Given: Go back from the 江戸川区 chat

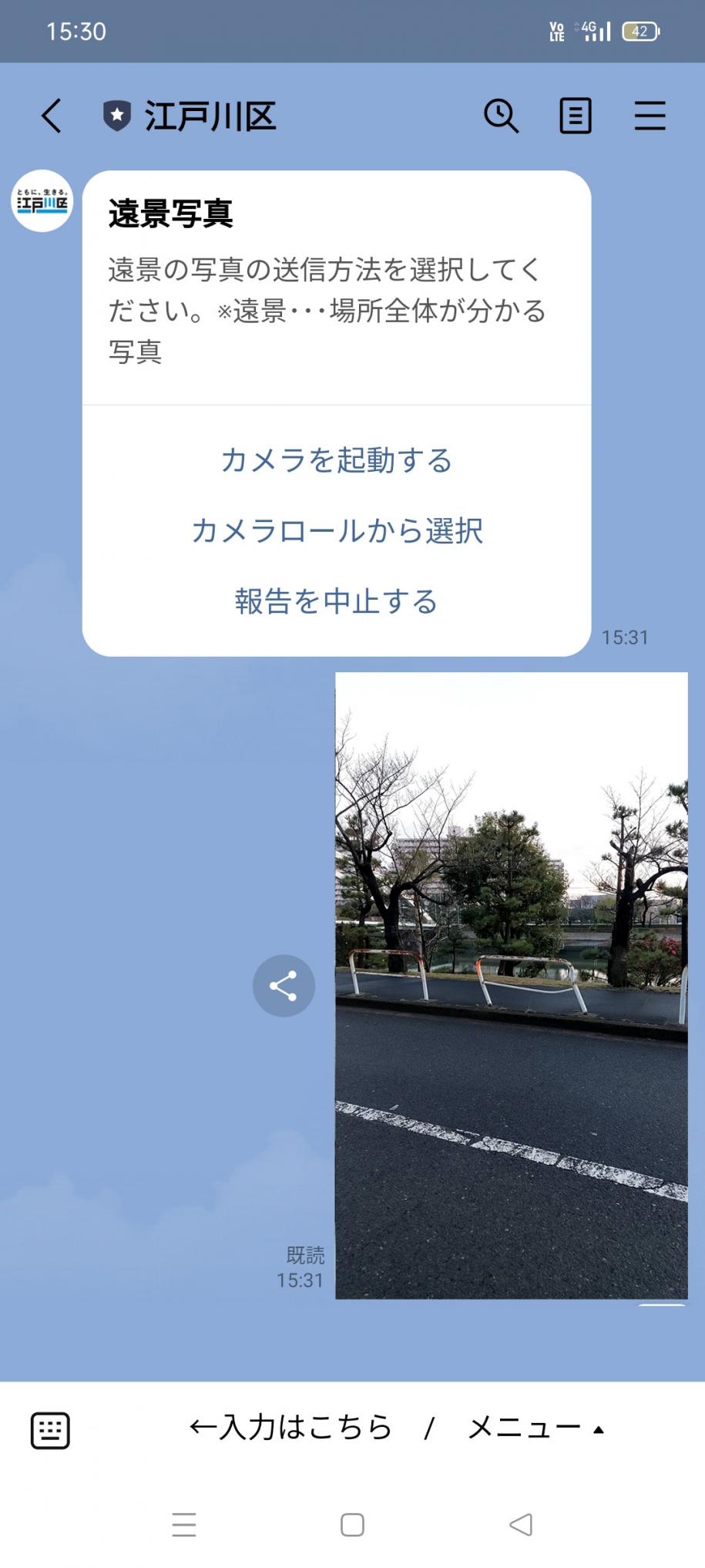Looking at the screenshot, I should tap(52, 116).
